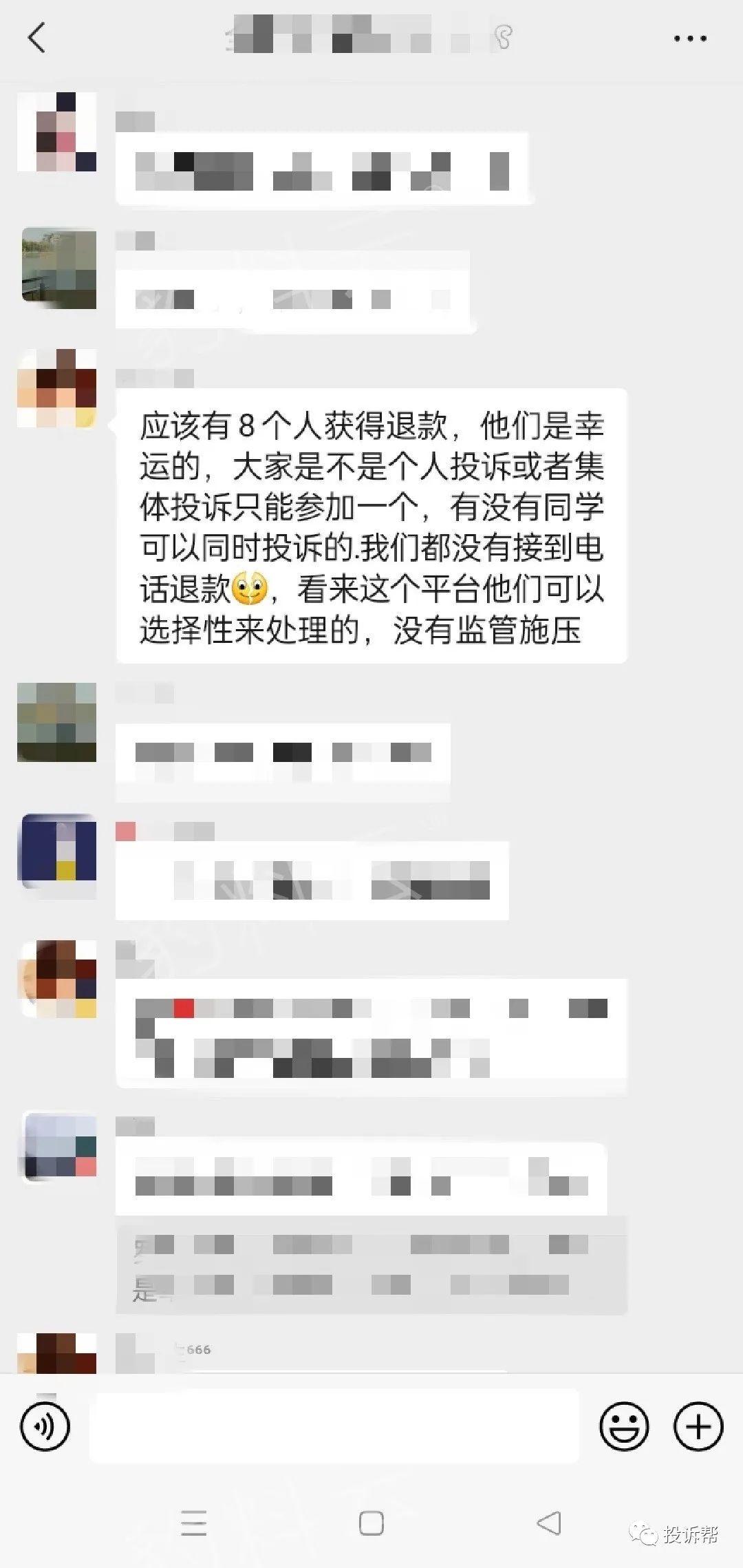
Task: Switch to voice message input
Action: (x=45, y=1426)
